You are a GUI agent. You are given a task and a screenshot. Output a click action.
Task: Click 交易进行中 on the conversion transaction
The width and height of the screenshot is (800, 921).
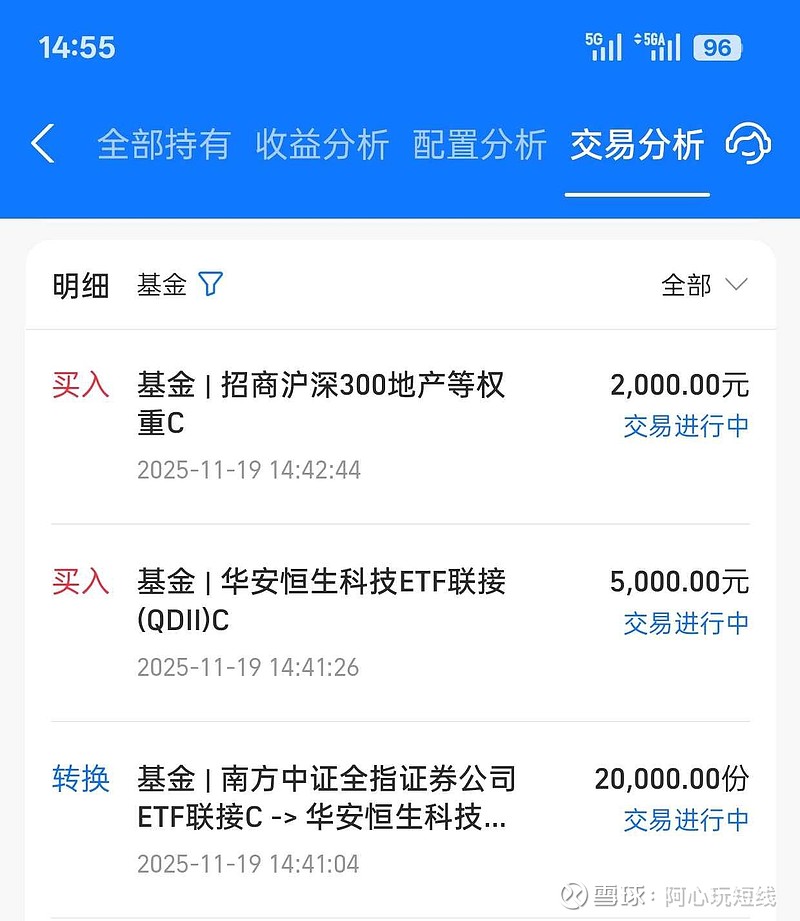(686, 820)
